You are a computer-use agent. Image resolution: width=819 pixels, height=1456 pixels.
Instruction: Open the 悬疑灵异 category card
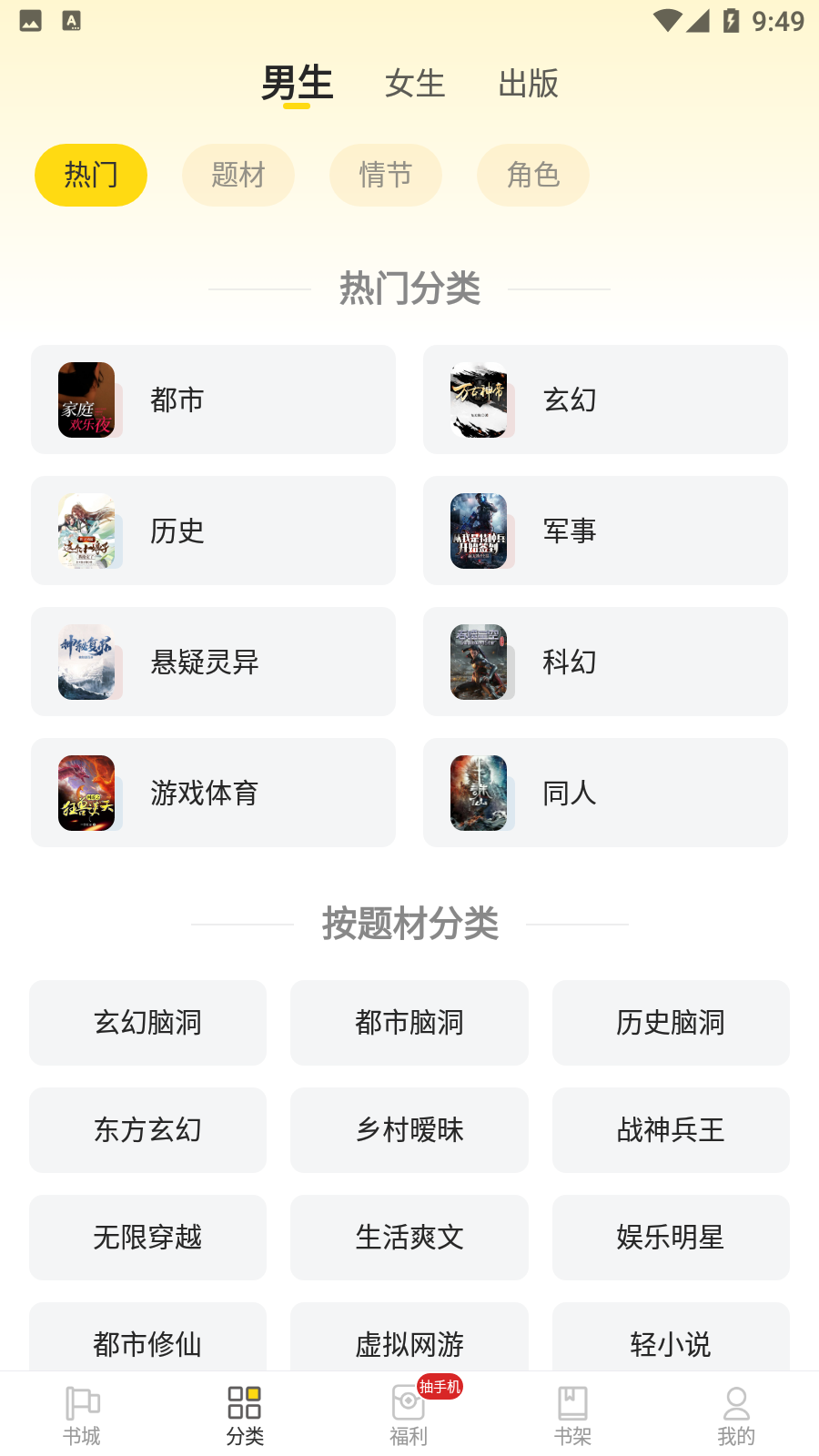pos(213,662)
